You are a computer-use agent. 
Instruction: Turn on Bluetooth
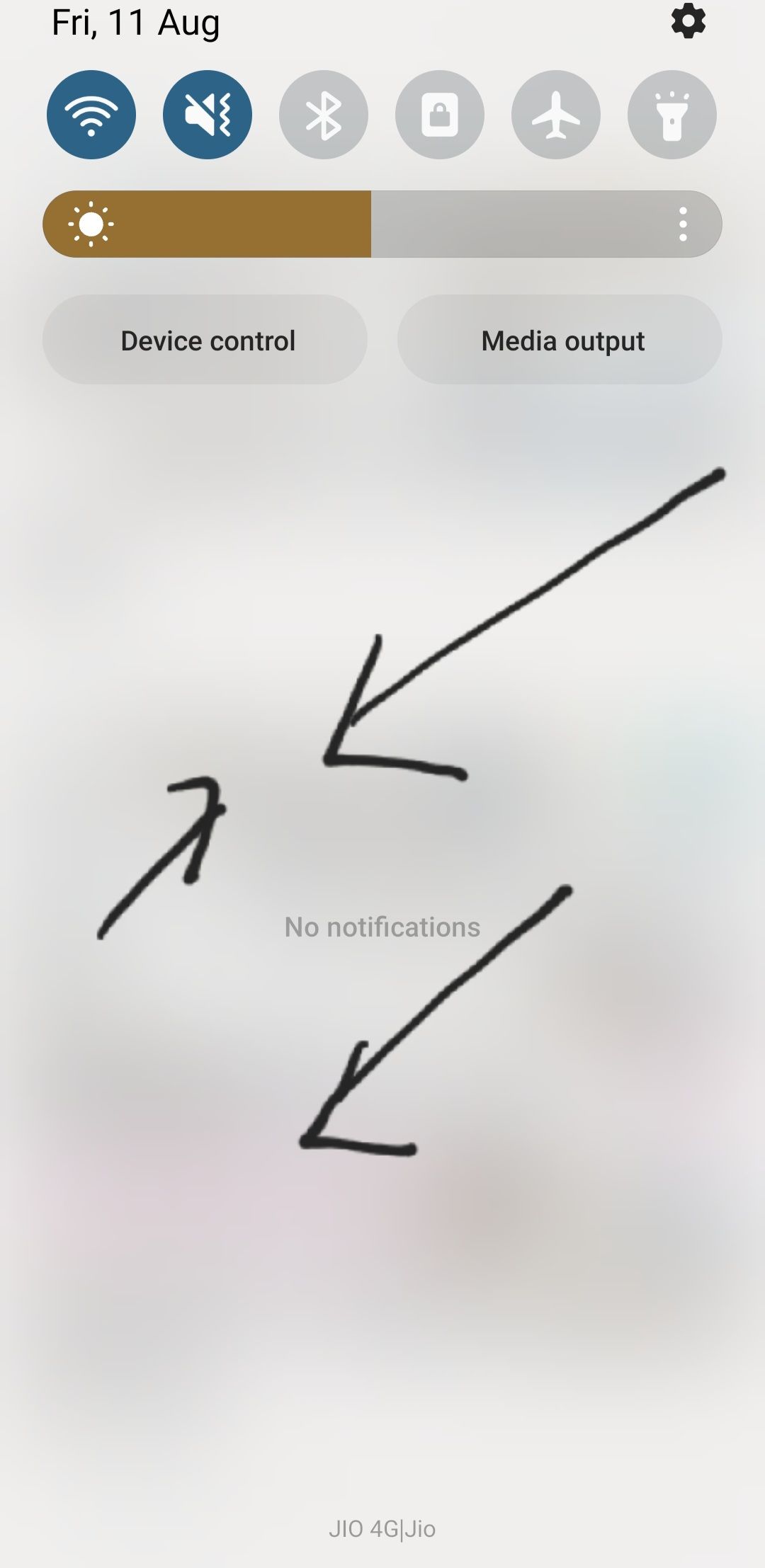[324, 115]
